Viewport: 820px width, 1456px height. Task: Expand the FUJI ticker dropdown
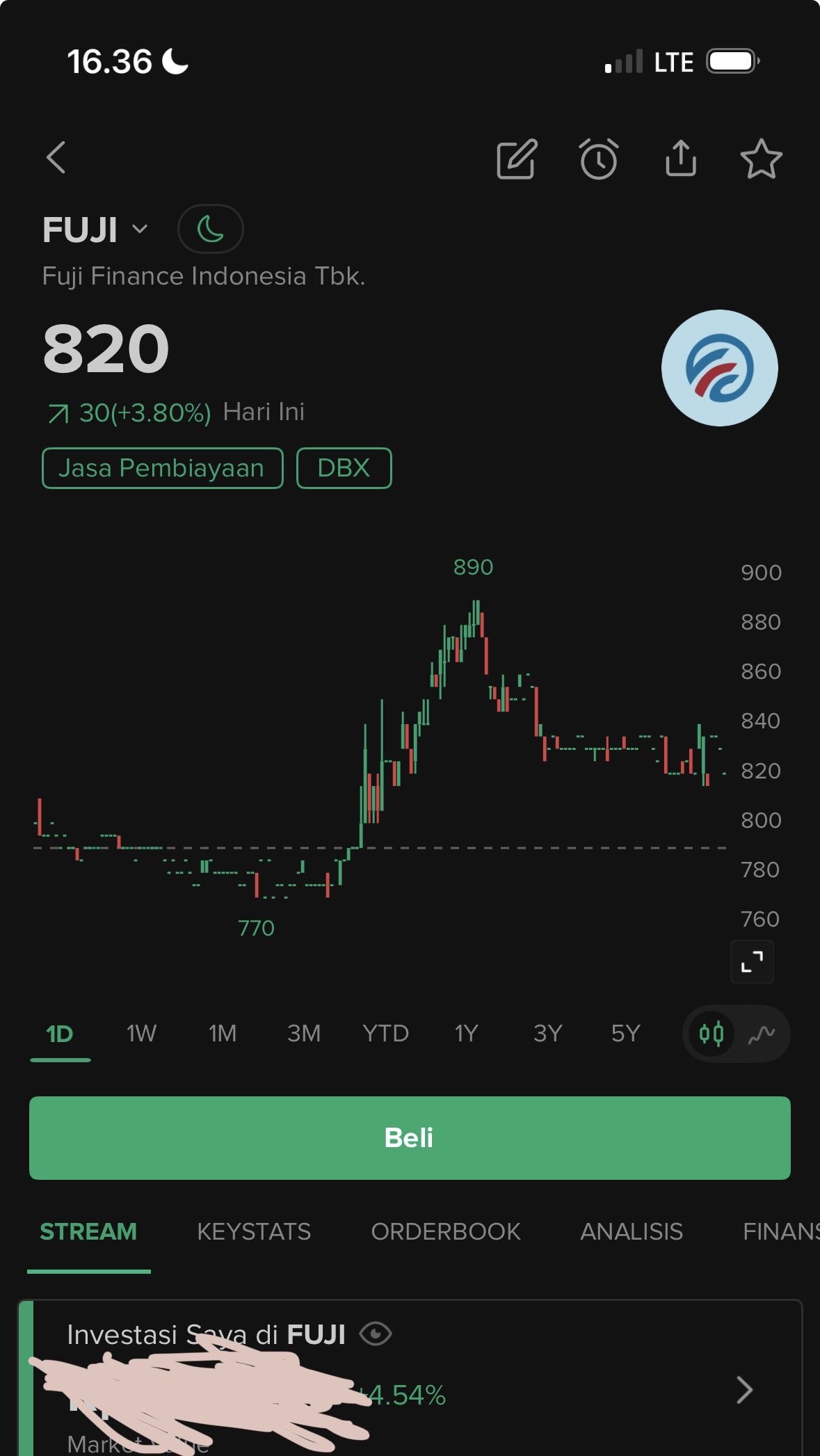[140, 229]
